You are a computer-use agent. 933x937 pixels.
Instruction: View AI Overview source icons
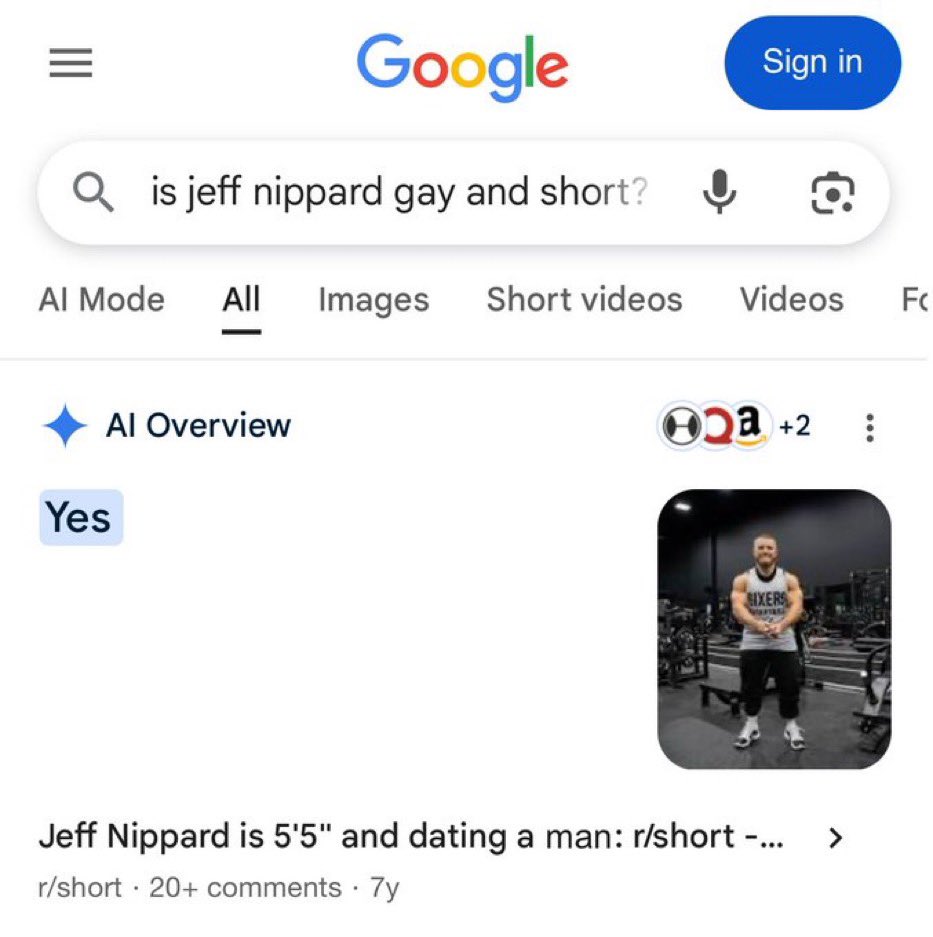733,427
